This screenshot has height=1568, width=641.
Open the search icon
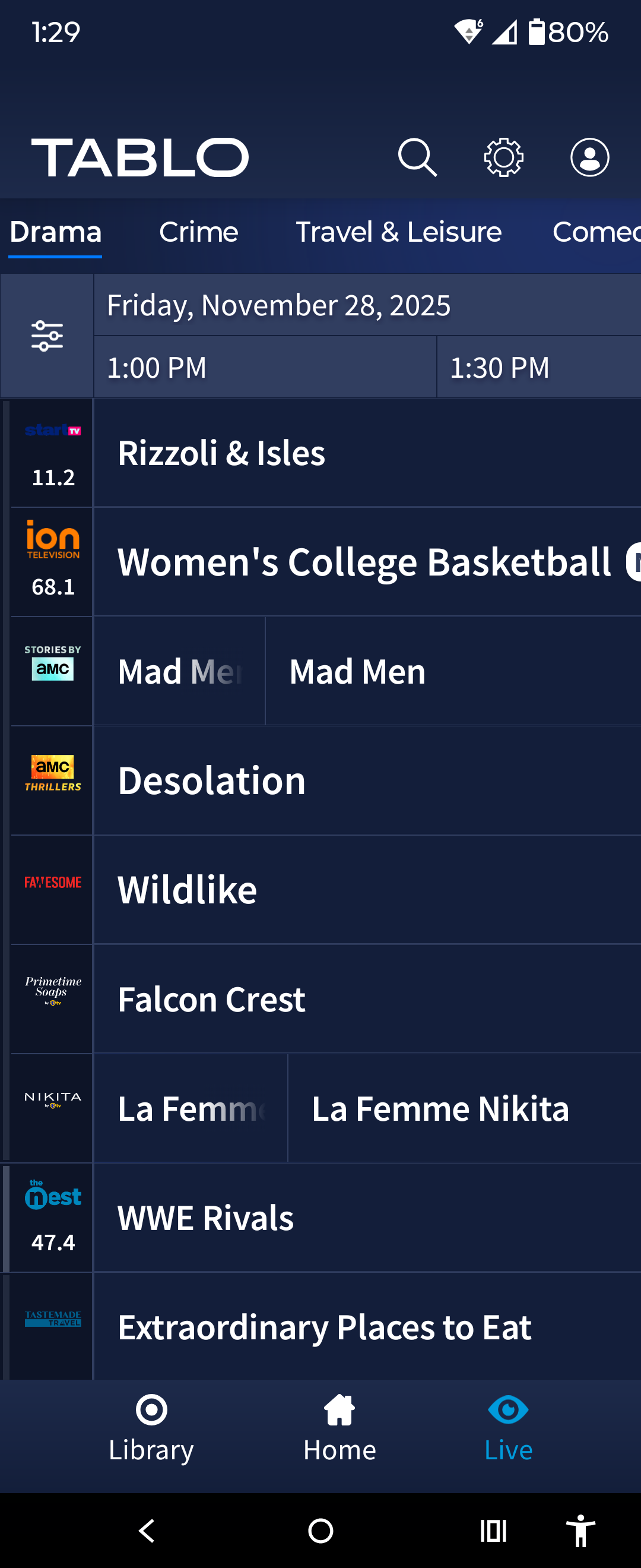point(417,157)
